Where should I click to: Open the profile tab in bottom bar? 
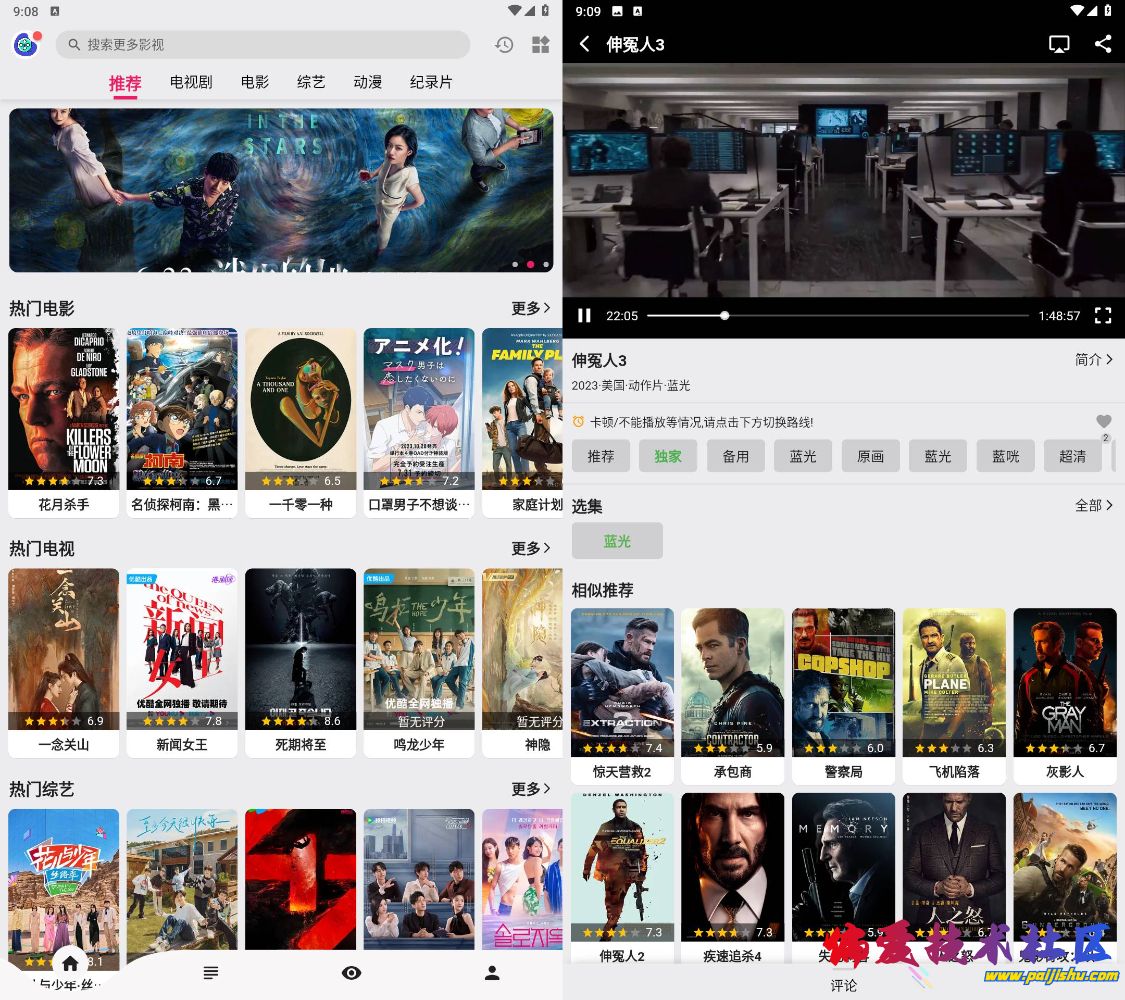pyautogui.click(x=491, y=973)
